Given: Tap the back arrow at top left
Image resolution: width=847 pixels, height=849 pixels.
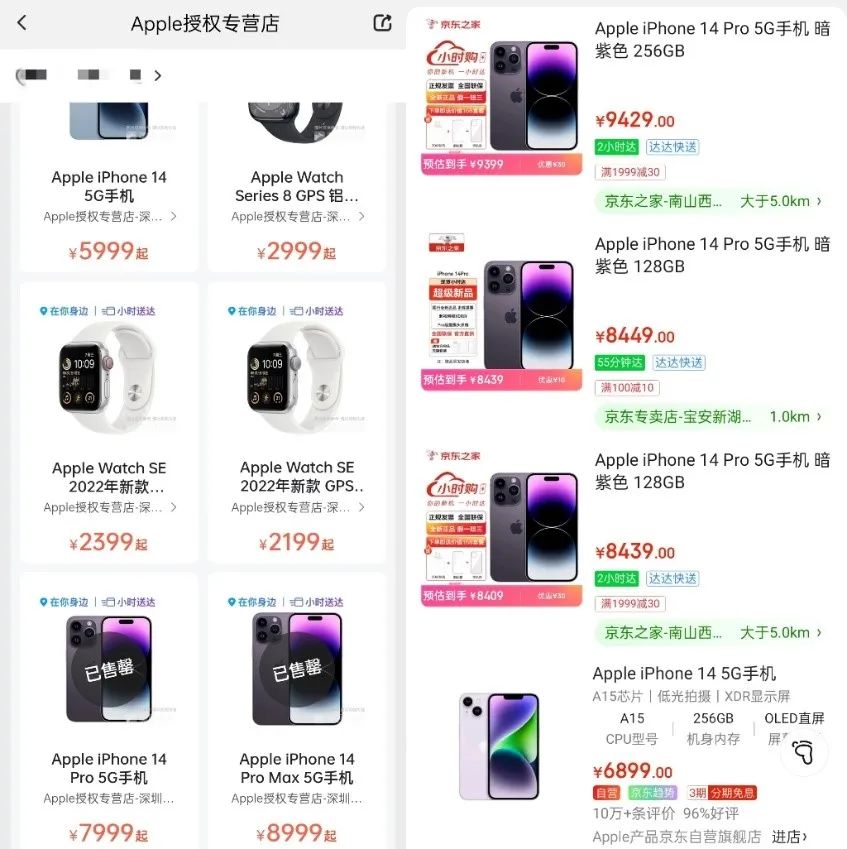Looking at the screenshot, I should (22, 23).
